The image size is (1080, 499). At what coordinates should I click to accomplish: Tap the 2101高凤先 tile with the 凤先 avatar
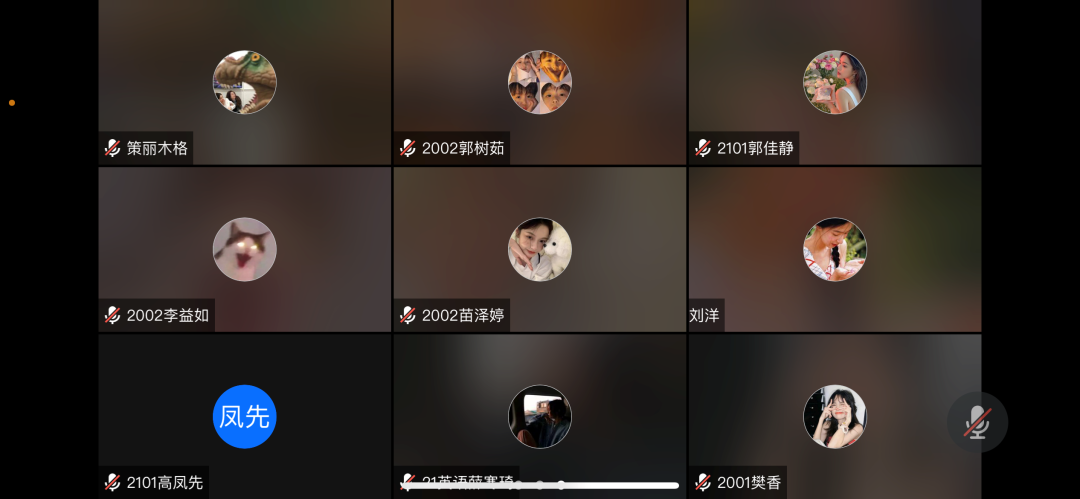pyautogui.click(x=244, y=416)
